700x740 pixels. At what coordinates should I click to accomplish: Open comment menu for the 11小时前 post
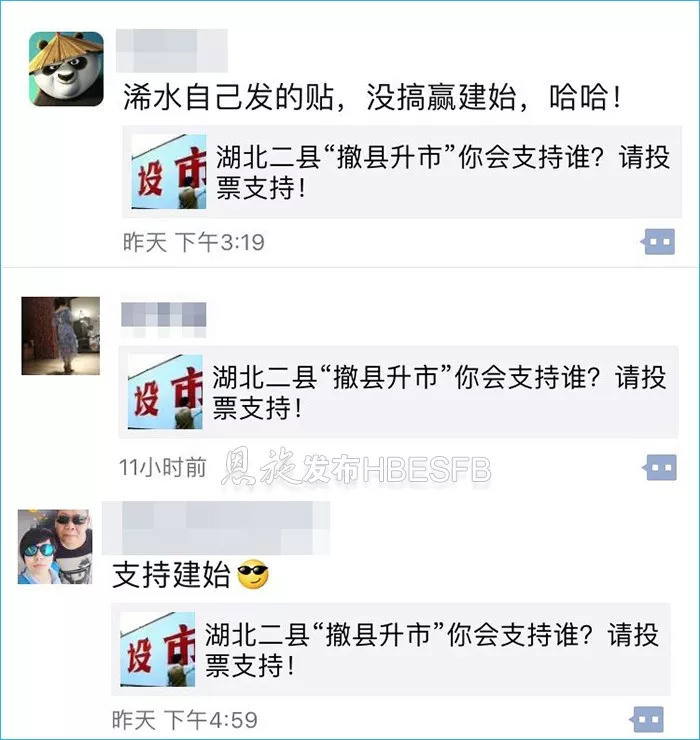(x=659, y=466)
